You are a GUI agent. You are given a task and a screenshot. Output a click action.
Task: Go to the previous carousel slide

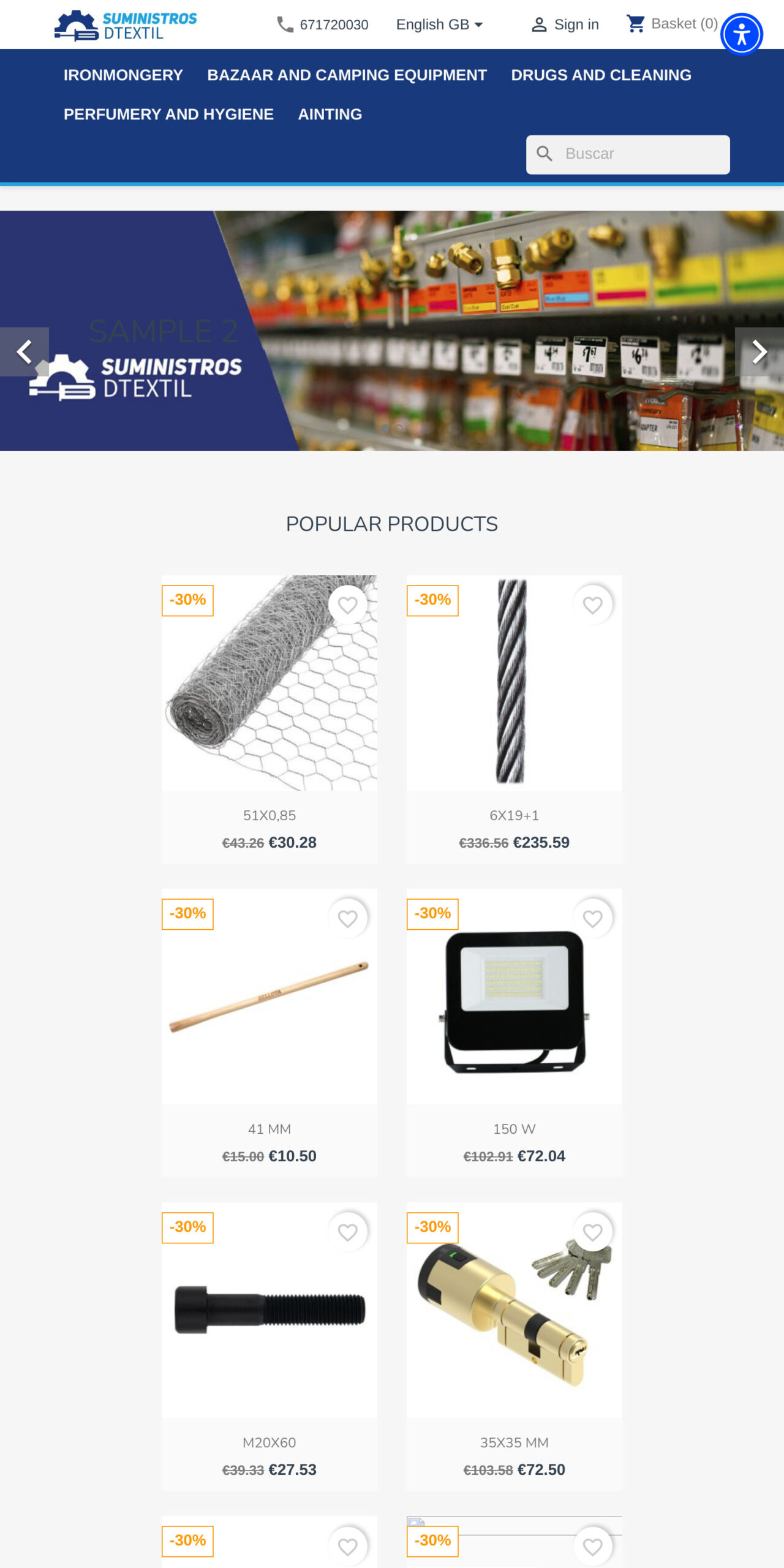[x=24, y=352]
